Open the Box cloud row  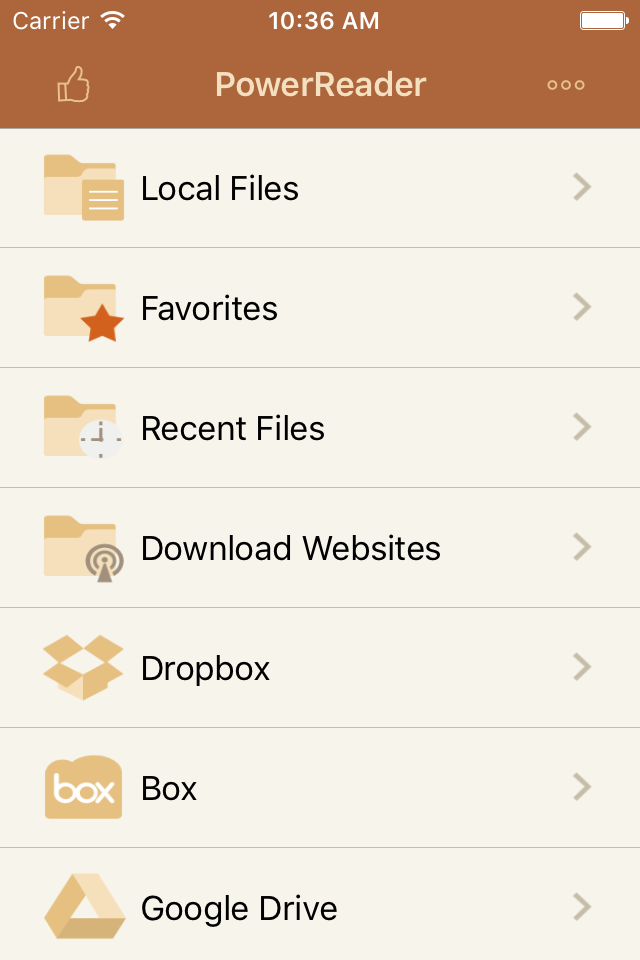pyautogui.click(x=320, y=788)
